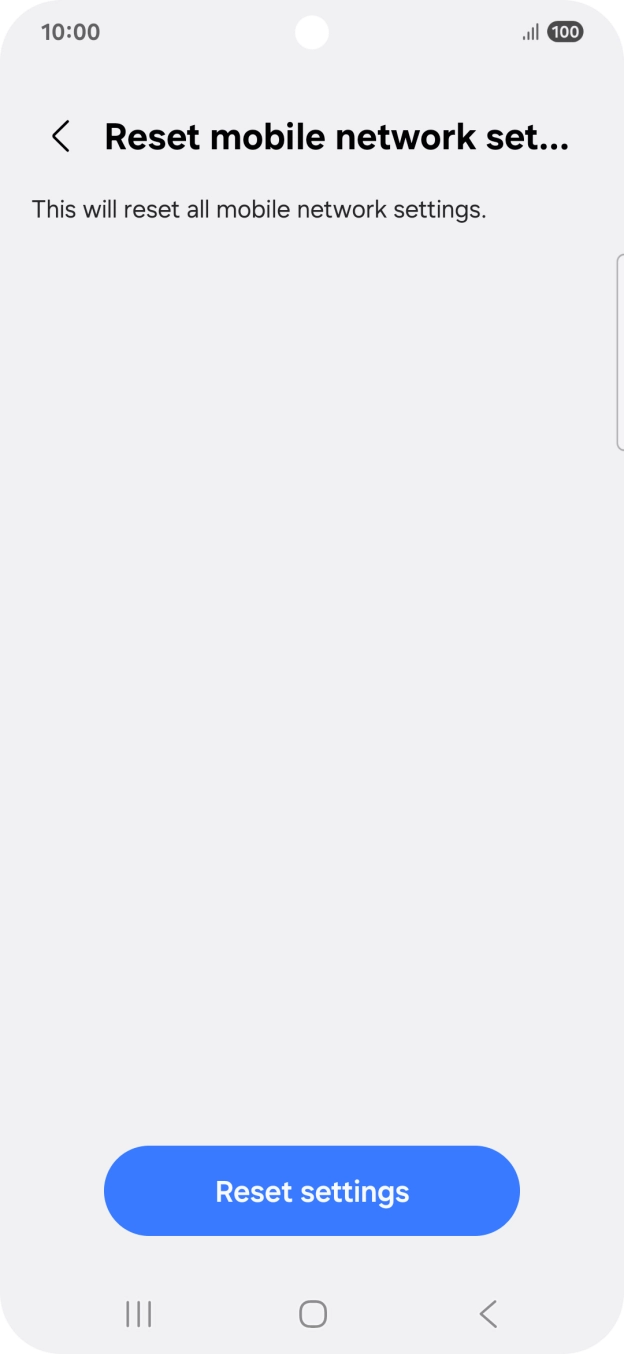This screenshot has height=1354, width=624.
Task: Open recent apps from navigation bar
Action: [139, 1314]
